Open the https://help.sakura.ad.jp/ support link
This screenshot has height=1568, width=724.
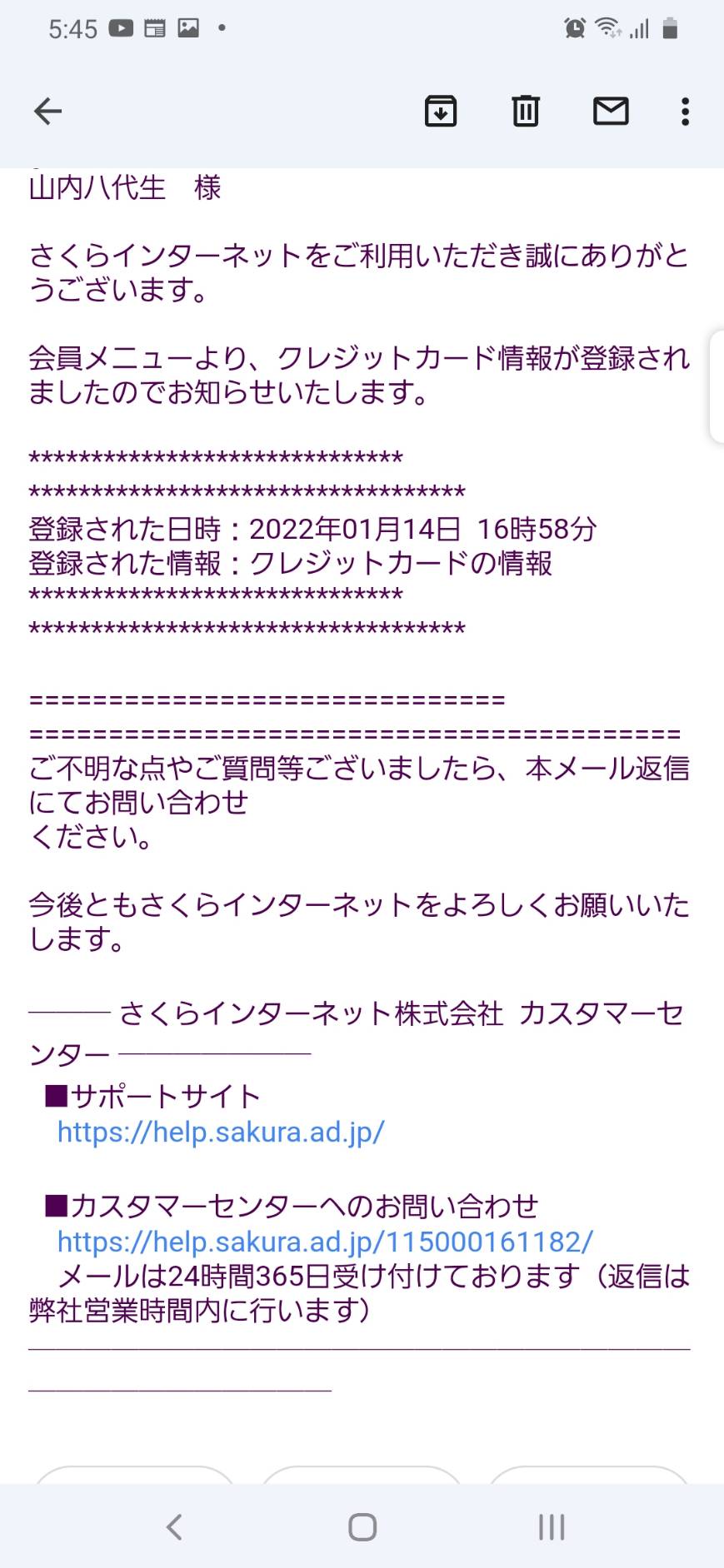(x=221, y=1132)
